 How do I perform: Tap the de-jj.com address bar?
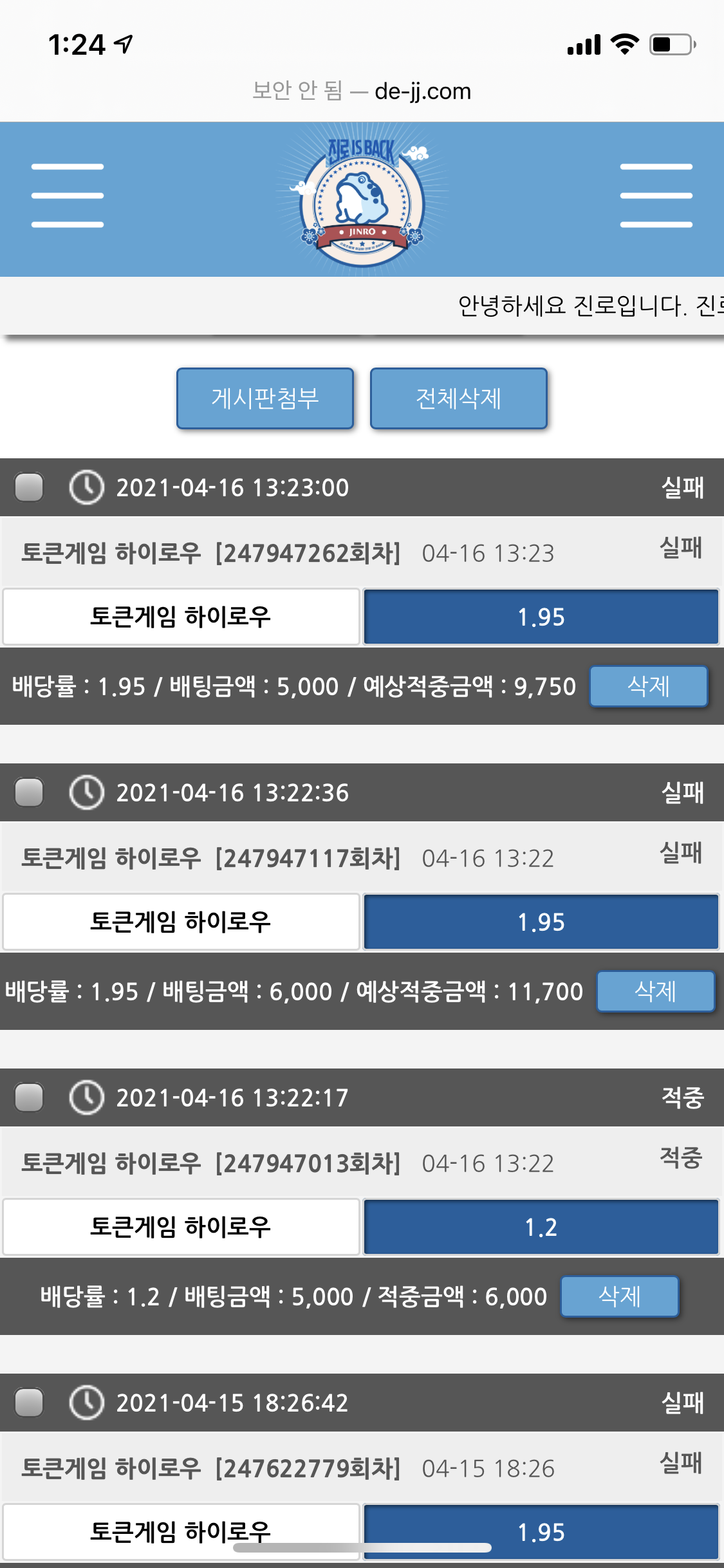pyautogui.click(x=362, y=91)
